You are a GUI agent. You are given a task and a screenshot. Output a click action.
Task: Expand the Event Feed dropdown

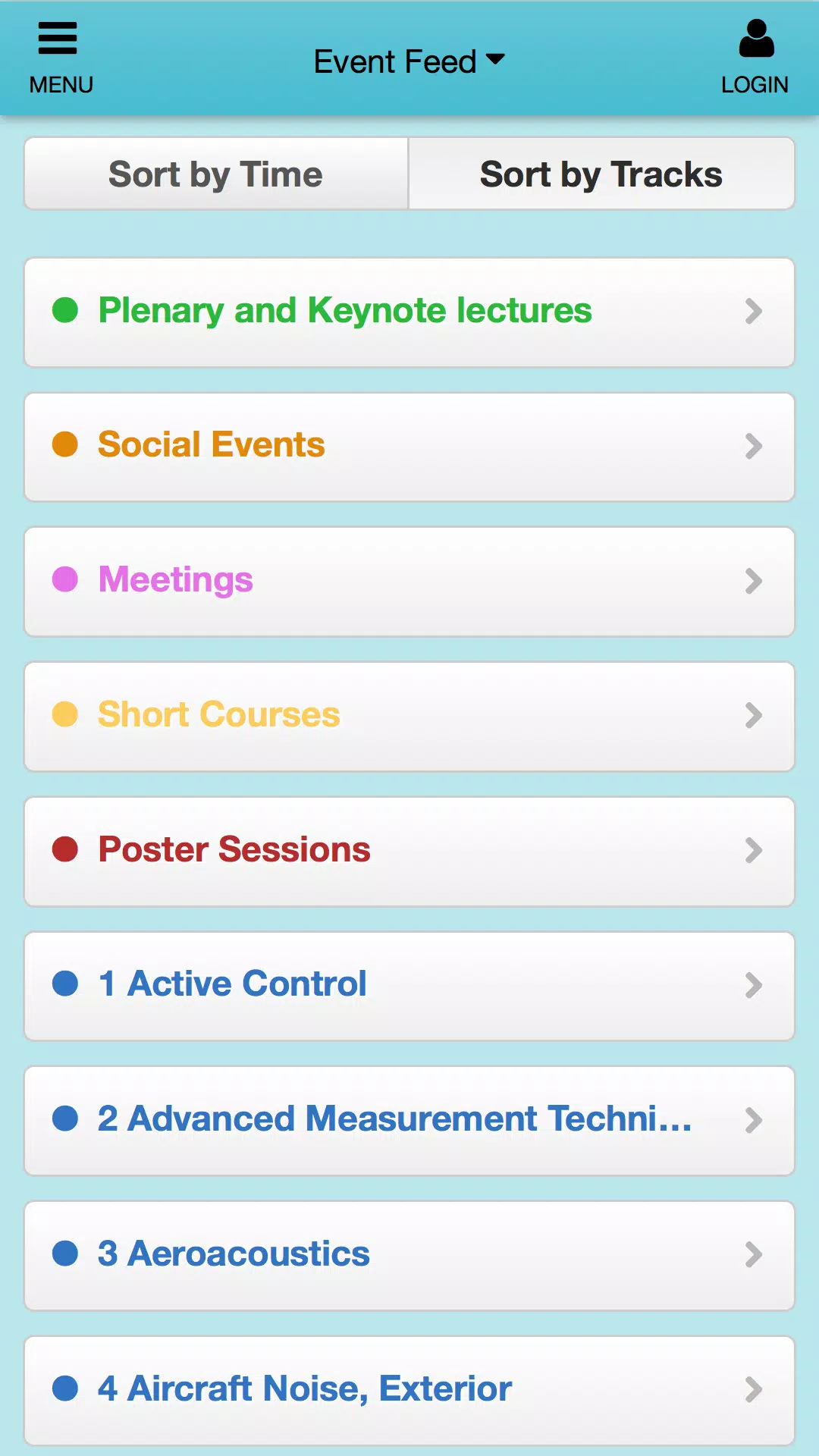pos(409,61)
